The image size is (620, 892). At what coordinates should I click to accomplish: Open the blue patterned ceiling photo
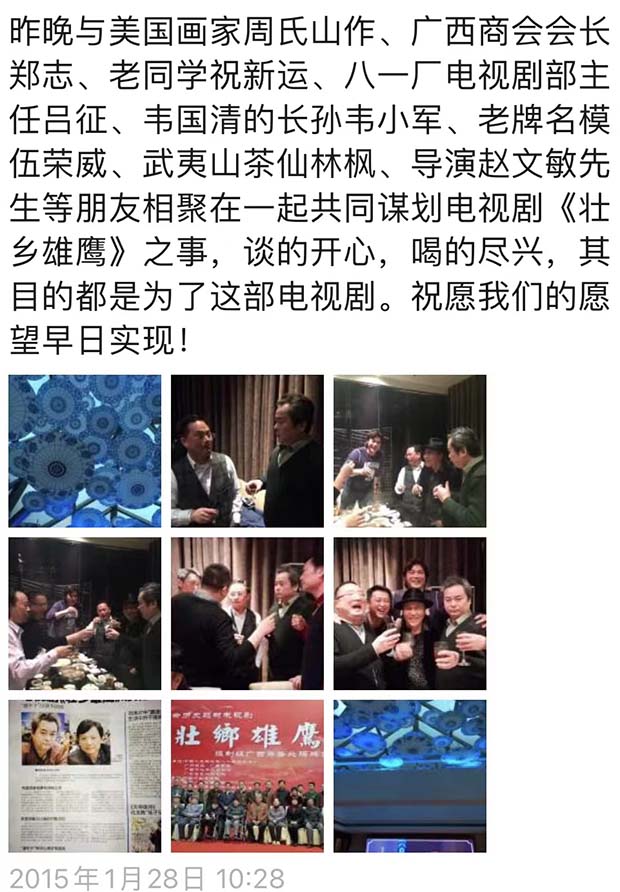pyautogui.click(x=85, y=451)
